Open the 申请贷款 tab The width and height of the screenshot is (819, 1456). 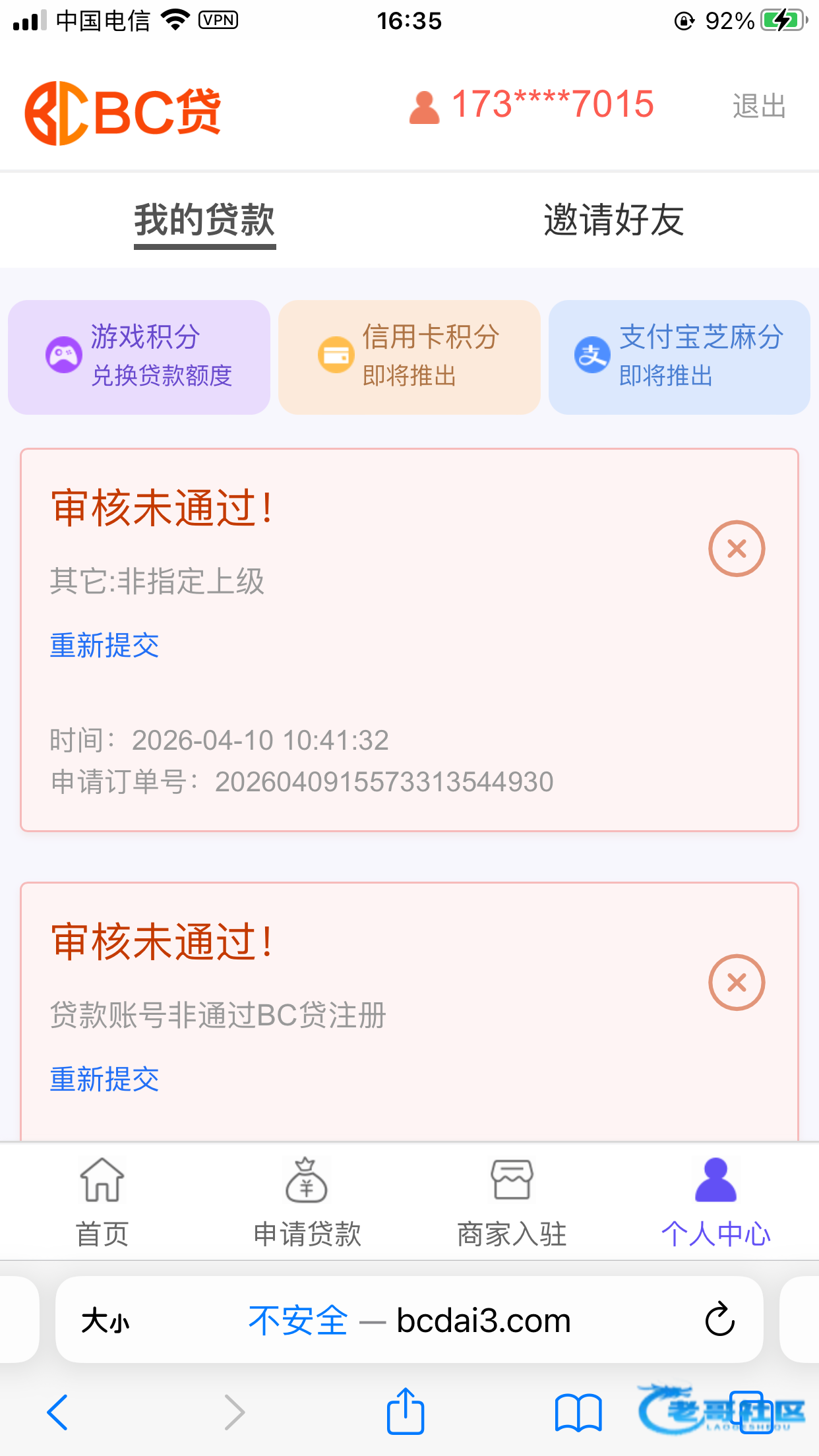point(307,1201)
